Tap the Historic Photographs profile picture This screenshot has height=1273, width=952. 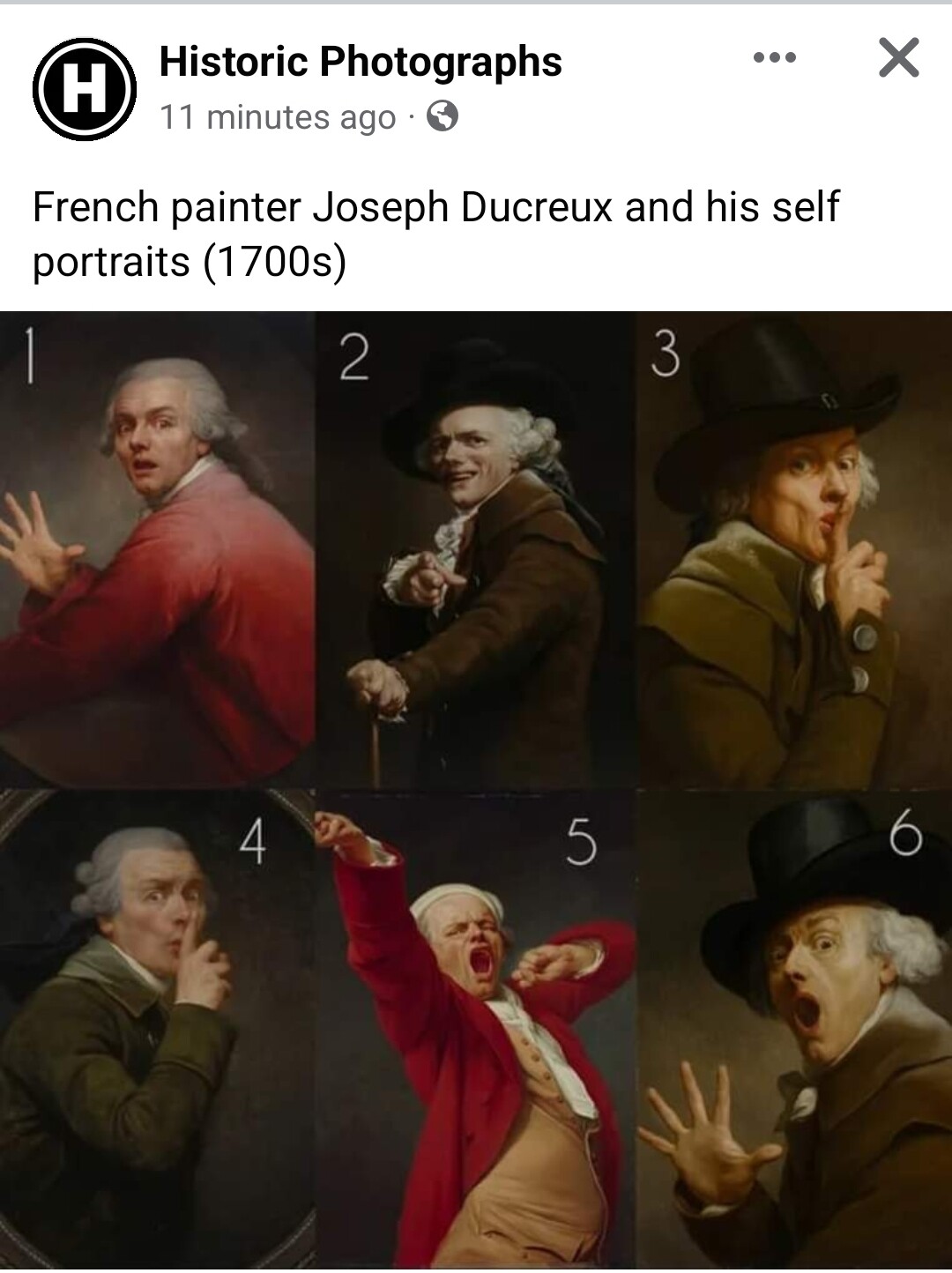pyautogui.click(x=85, y=89)
